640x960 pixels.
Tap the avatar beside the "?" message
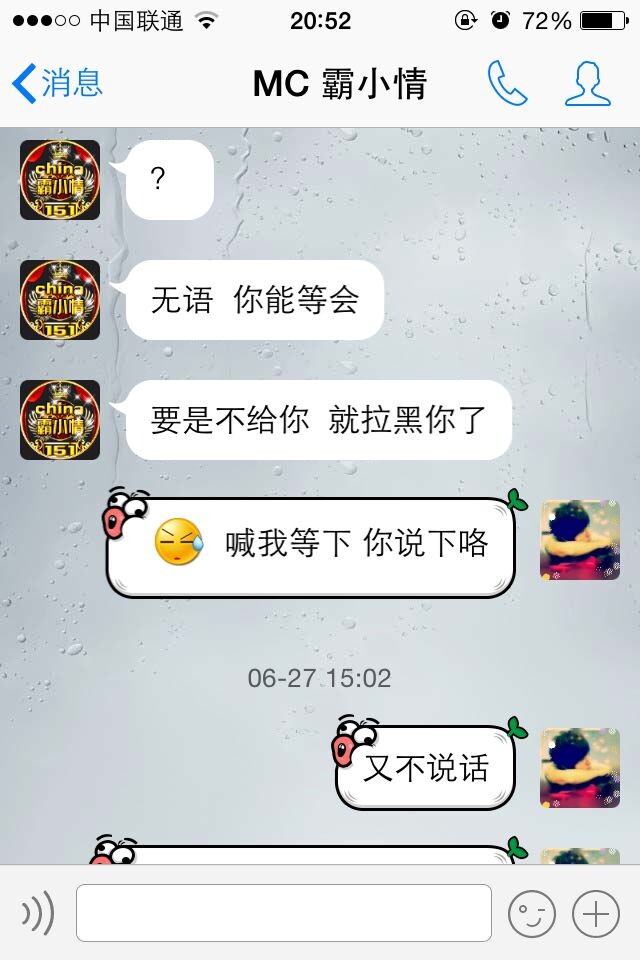click(x=60, y=180)
